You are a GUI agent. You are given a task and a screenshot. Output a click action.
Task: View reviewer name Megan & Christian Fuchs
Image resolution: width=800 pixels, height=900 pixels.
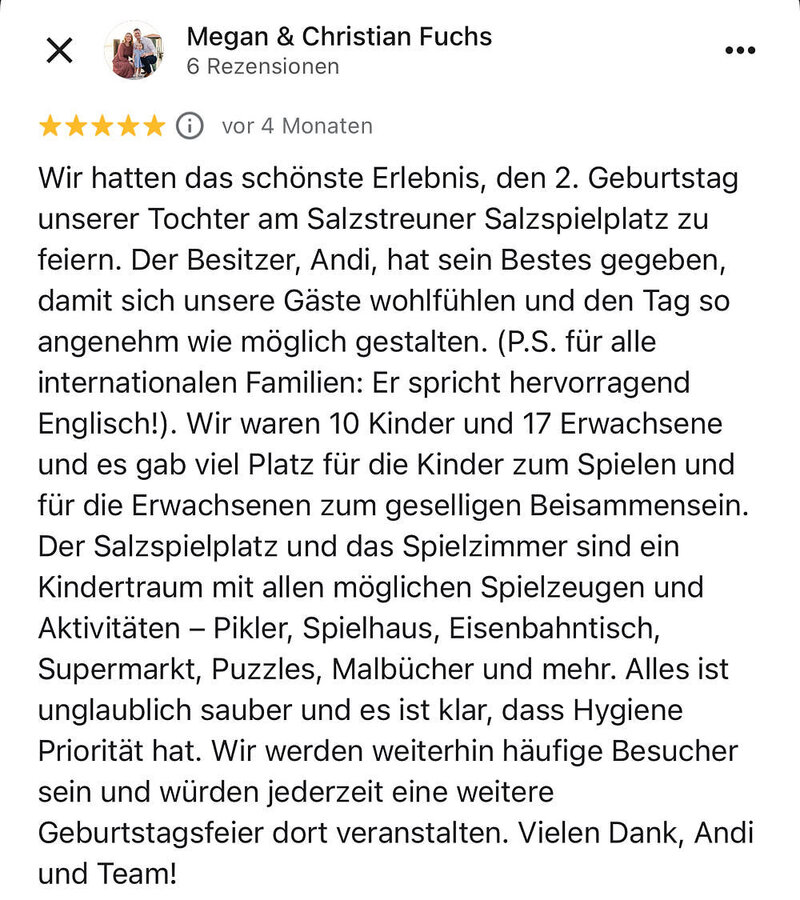pyautogui.click(x=339, y=37)
